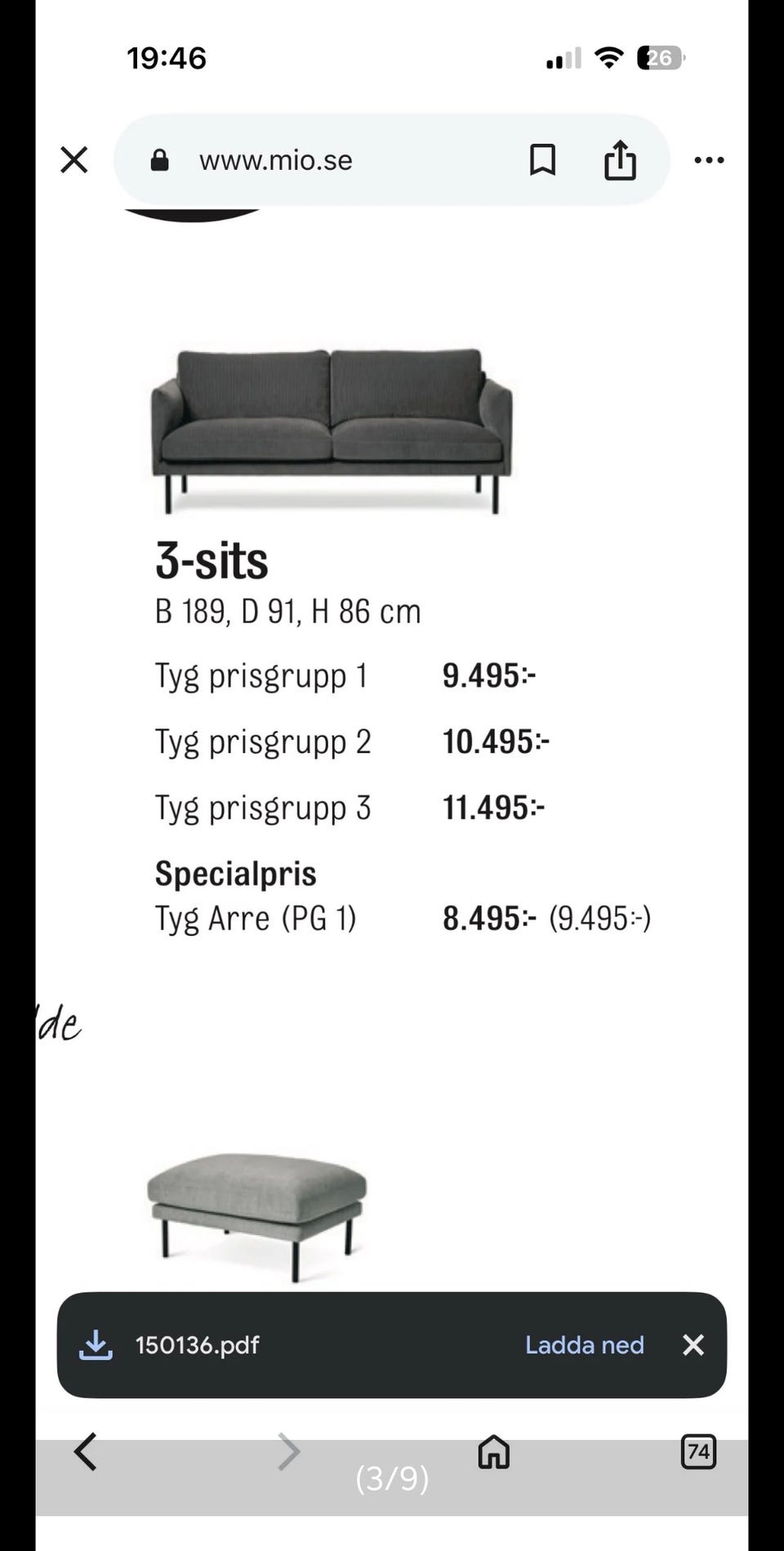Close the custom tab with the X
This screenshot has height=1551, width=784.
73,160
